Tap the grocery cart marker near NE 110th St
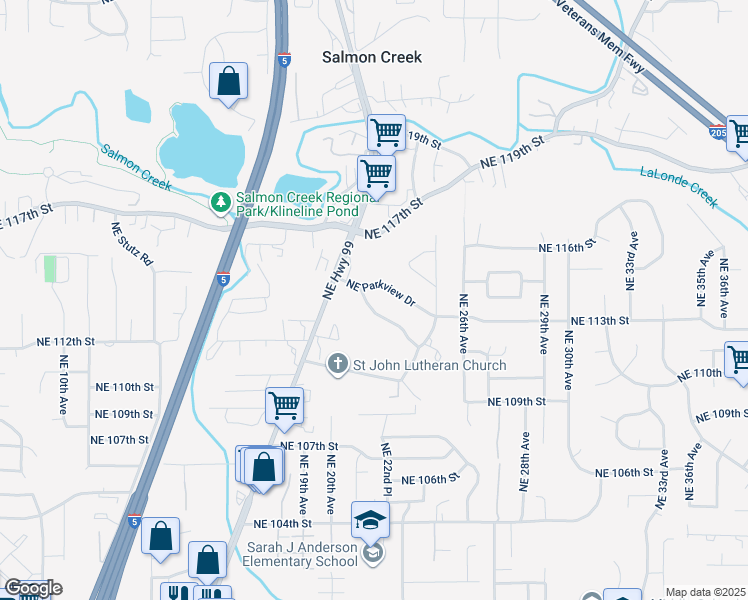This screenshot has height=600, width=748. click(738, 362)
